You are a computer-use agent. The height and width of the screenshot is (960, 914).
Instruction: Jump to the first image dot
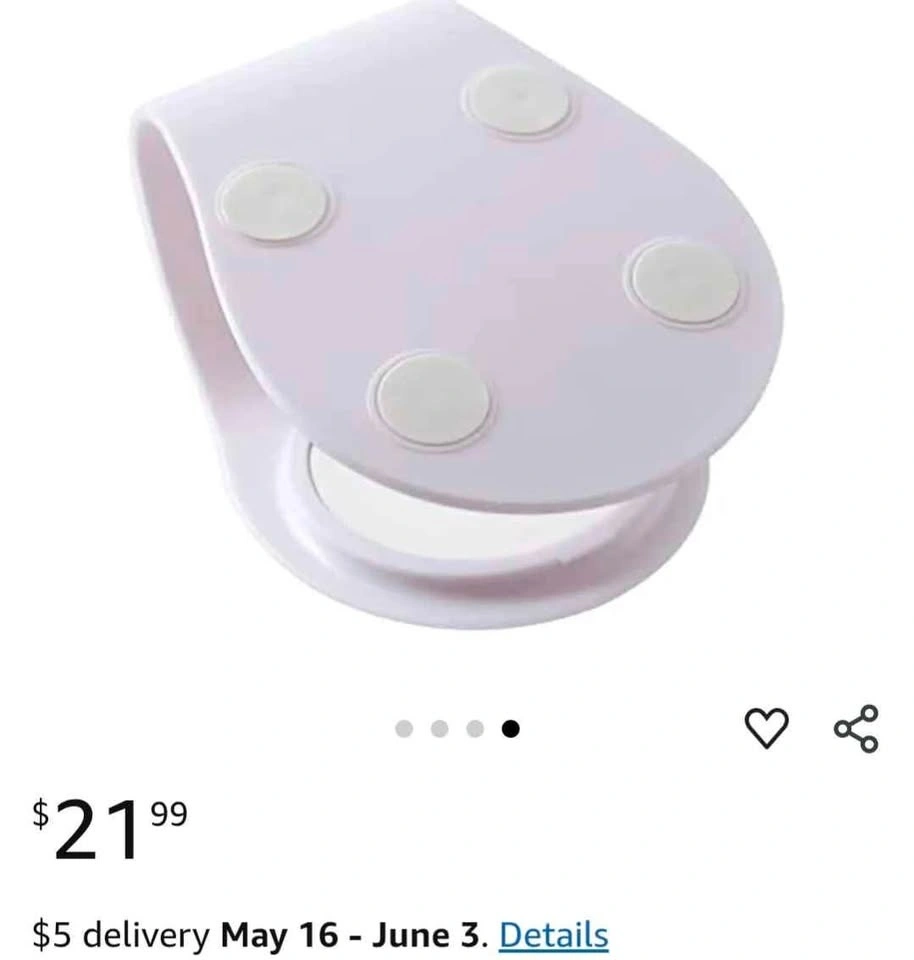[404, 729]
